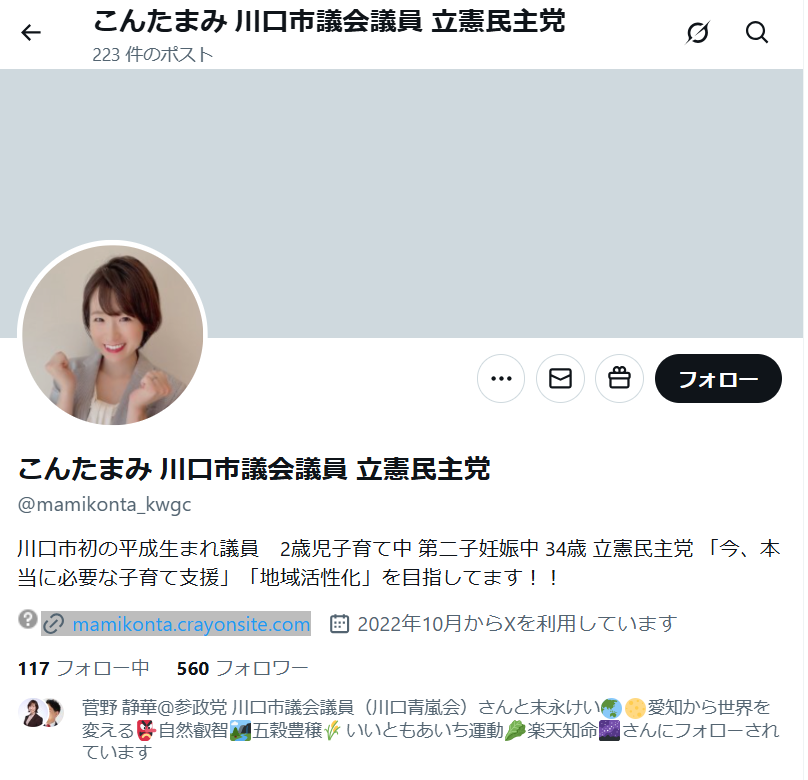Screen dimensions: 808x780
Task: Open the 560 フォロワー list
Action: pos(242,669)
